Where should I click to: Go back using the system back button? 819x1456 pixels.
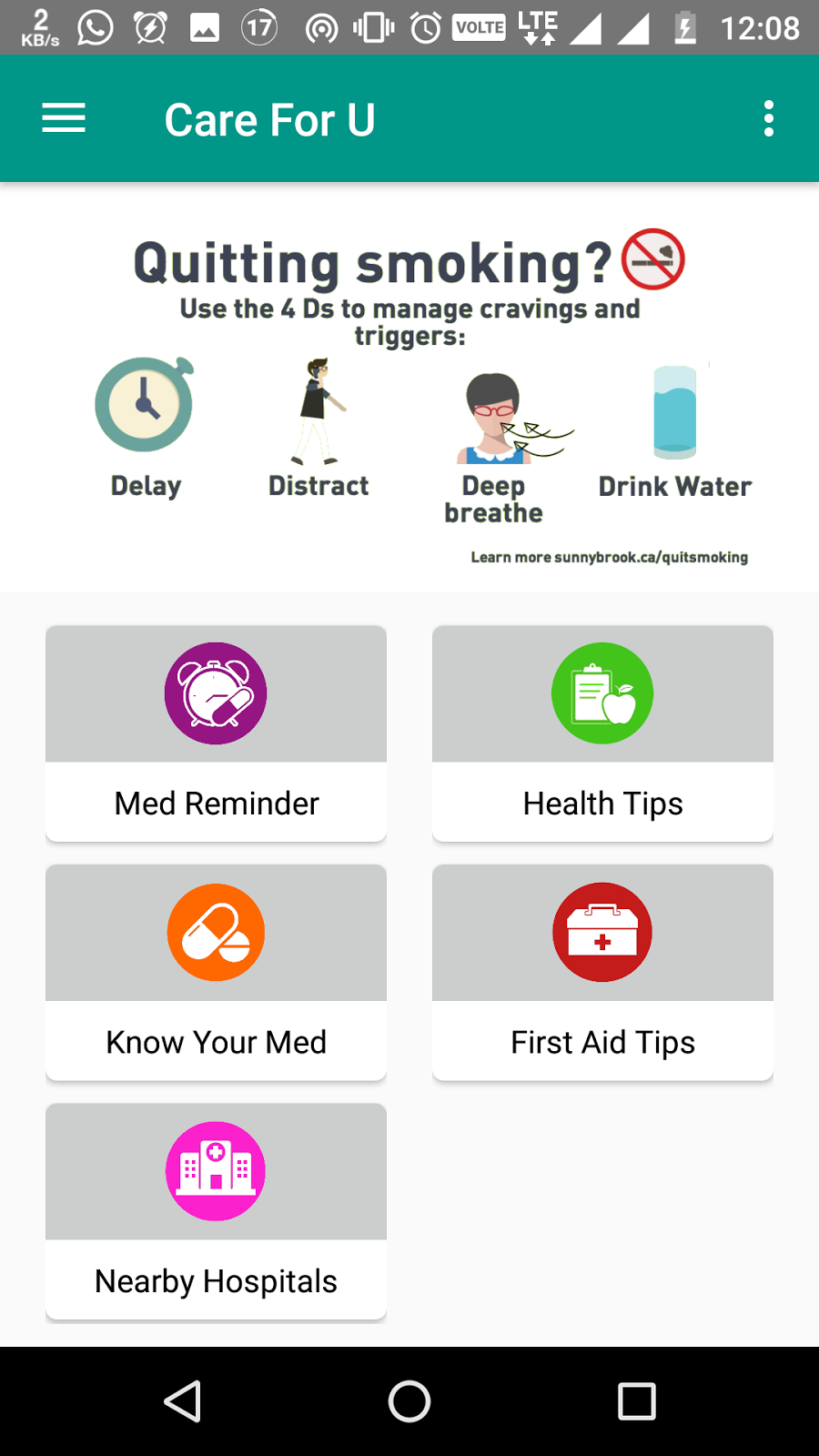pos(182,1401)
